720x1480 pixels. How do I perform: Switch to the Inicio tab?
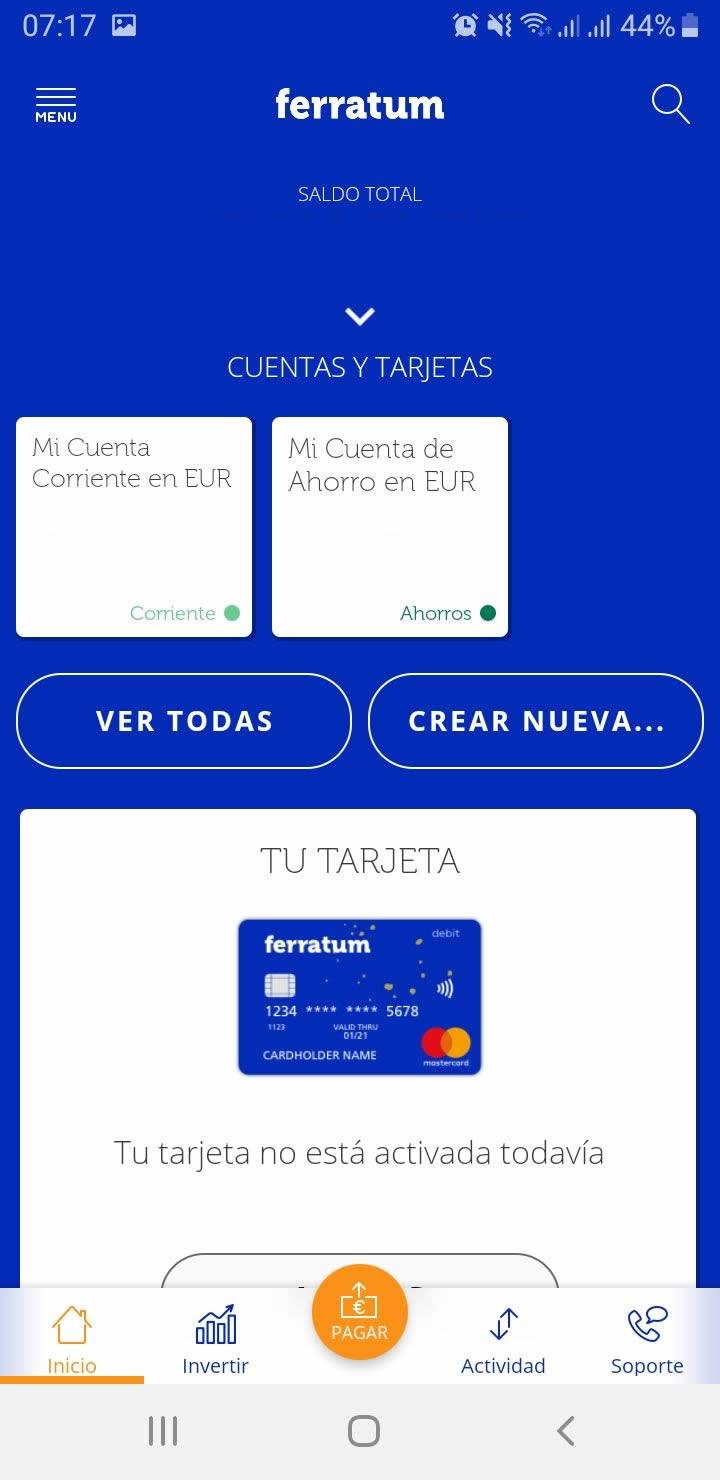72,1340
